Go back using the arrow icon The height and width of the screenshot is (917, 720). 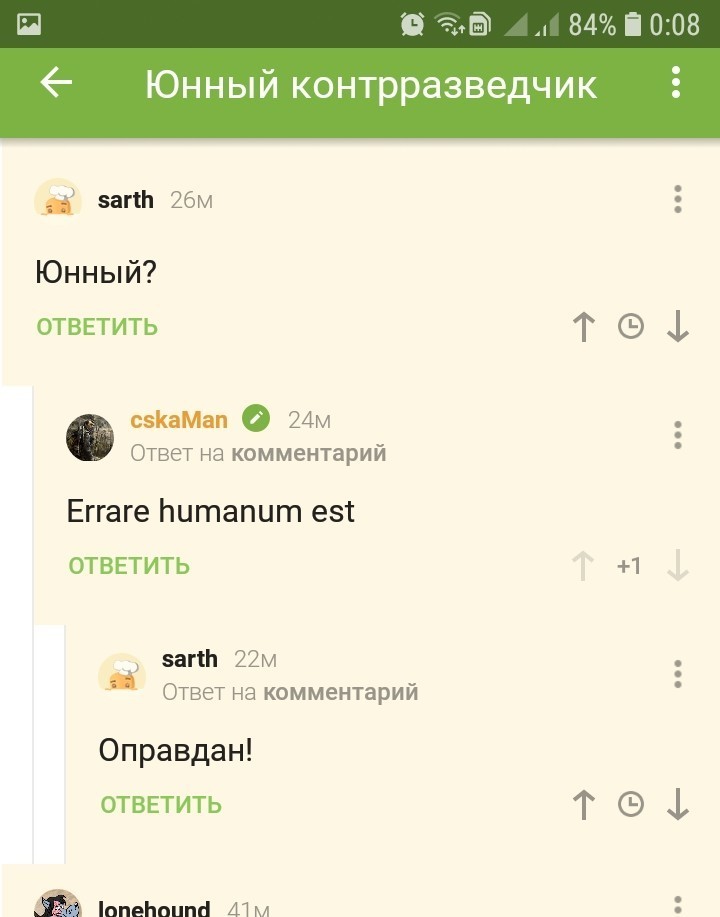56,83
